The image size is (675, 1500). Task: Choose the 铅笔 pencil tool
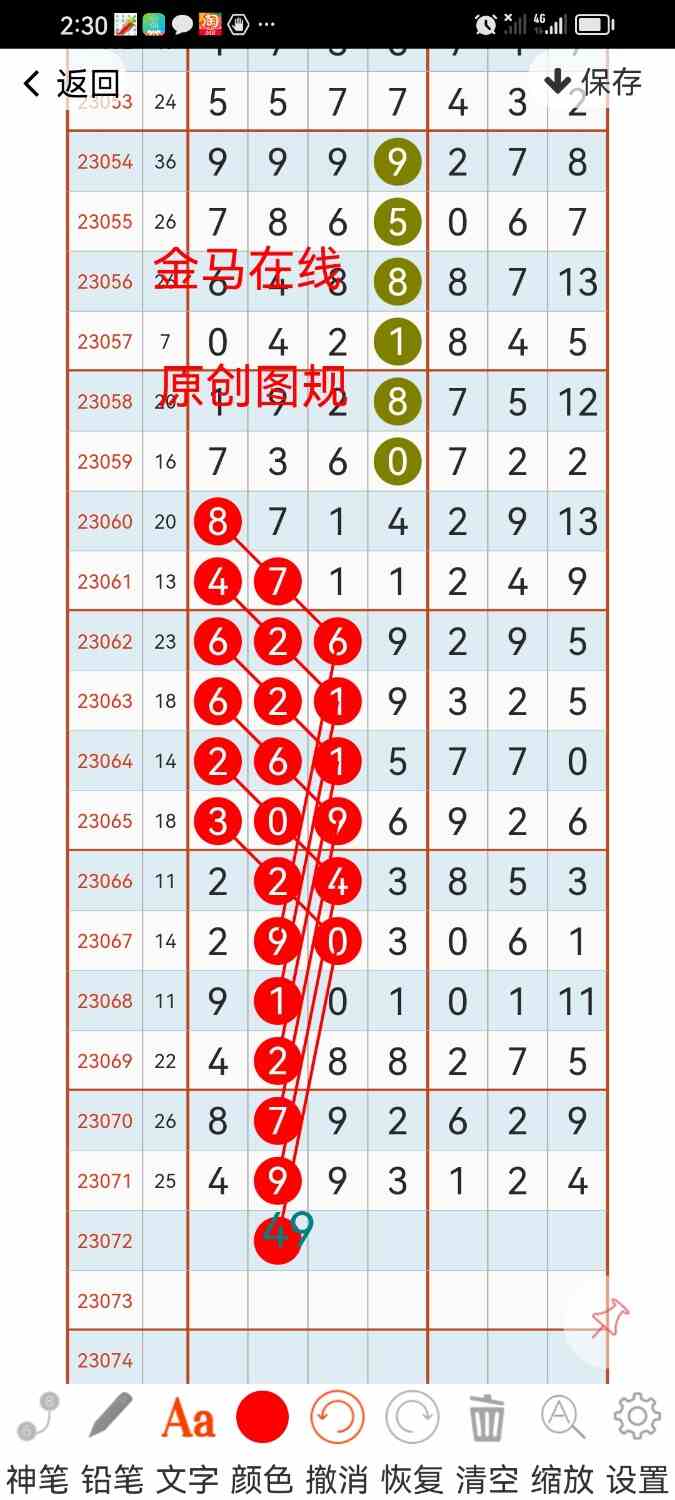pos(112,1440)
